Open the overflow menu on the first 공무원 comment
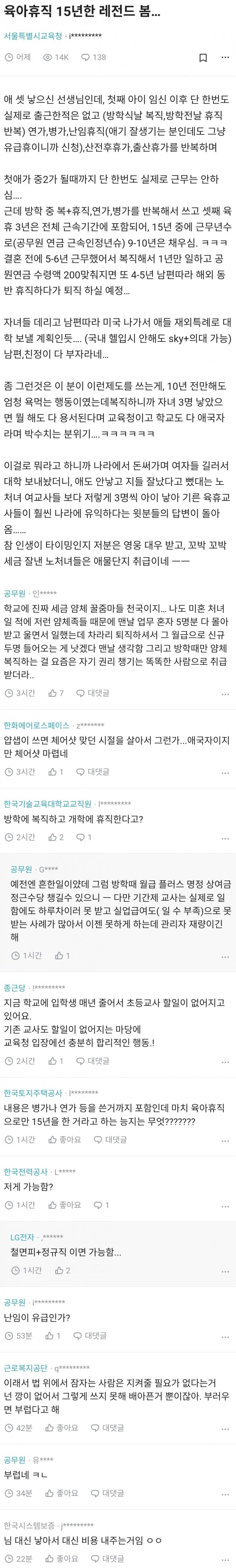The width and height of the screenshot is (236, 1568). pyautogui.click(x=225, y=693)
